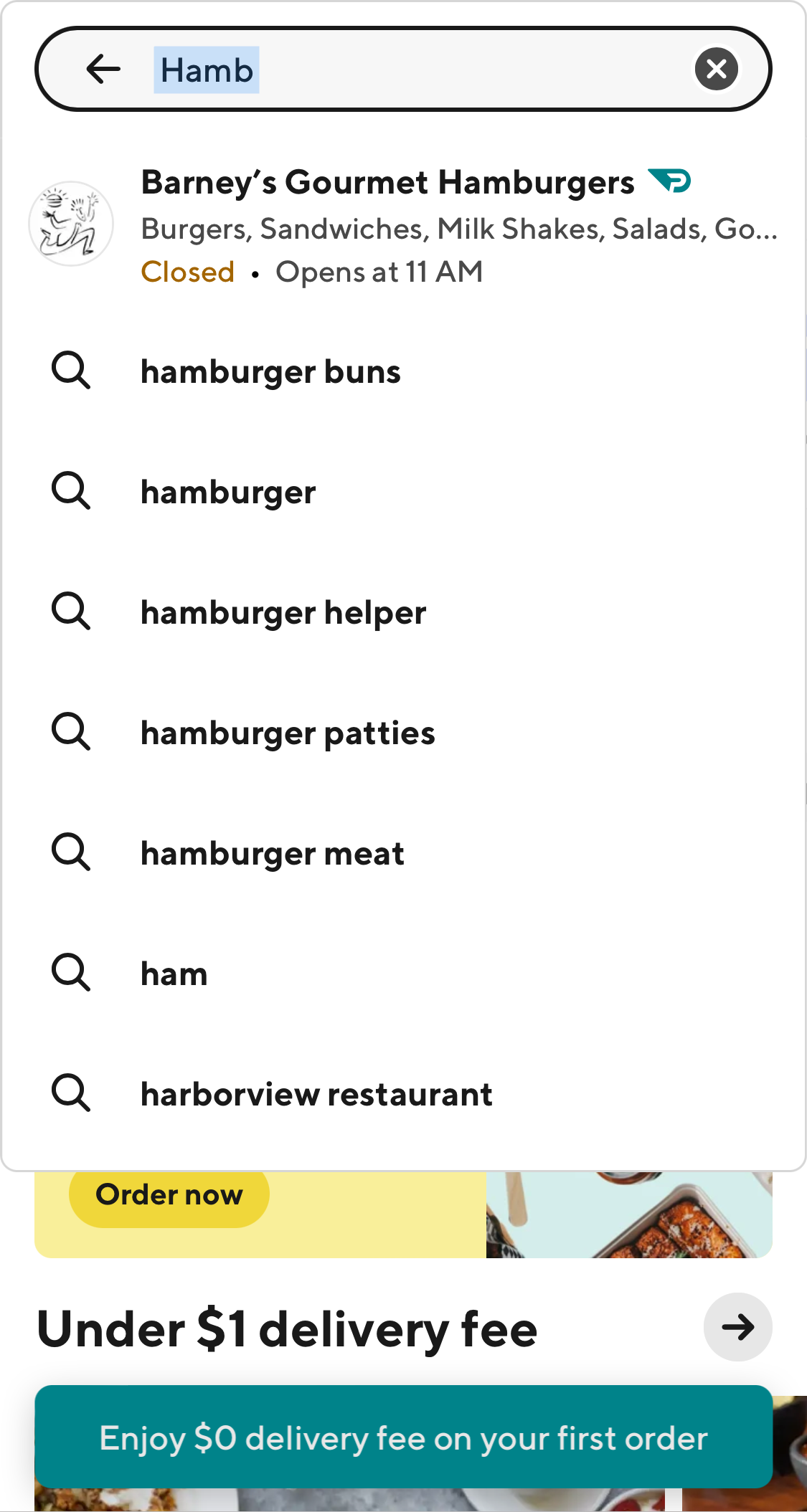The height and width of the screenshot is (1512, 807).
Task: Click the magnifier icon beside ham
Action: [x=71, y=973]
